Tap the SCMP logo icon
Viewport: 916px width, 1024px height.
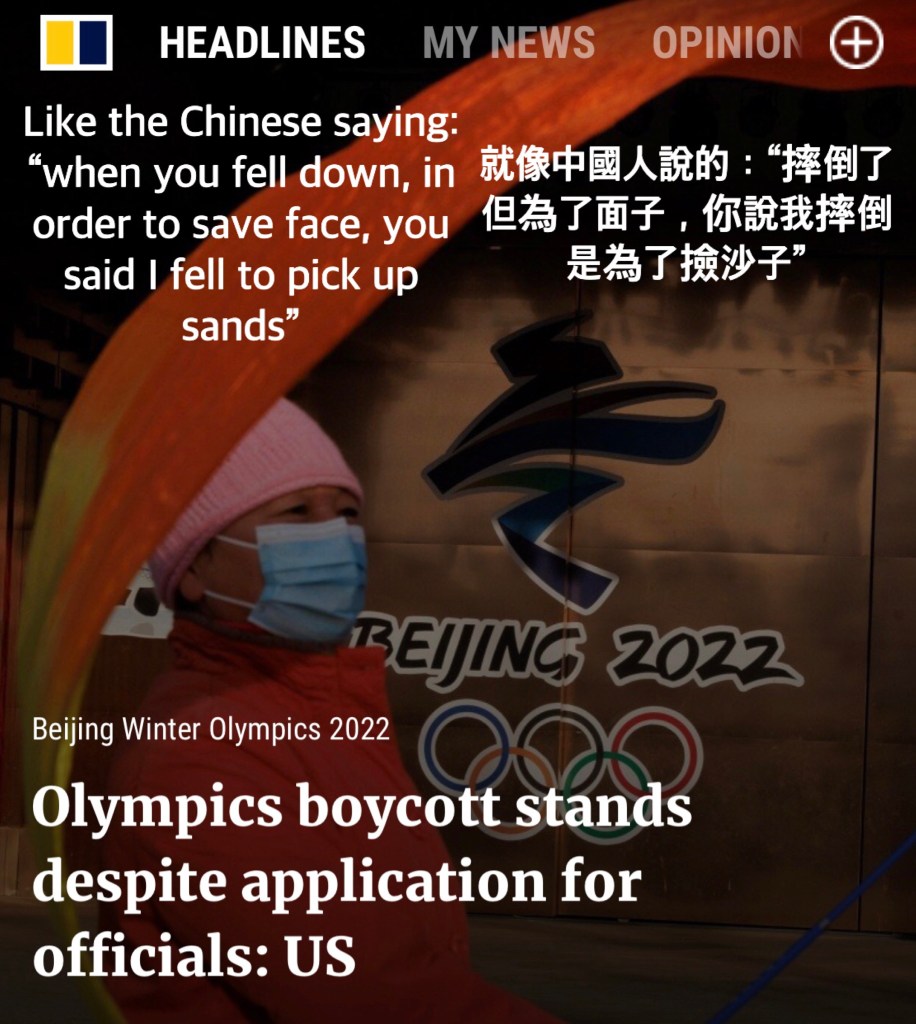[76, 43]
